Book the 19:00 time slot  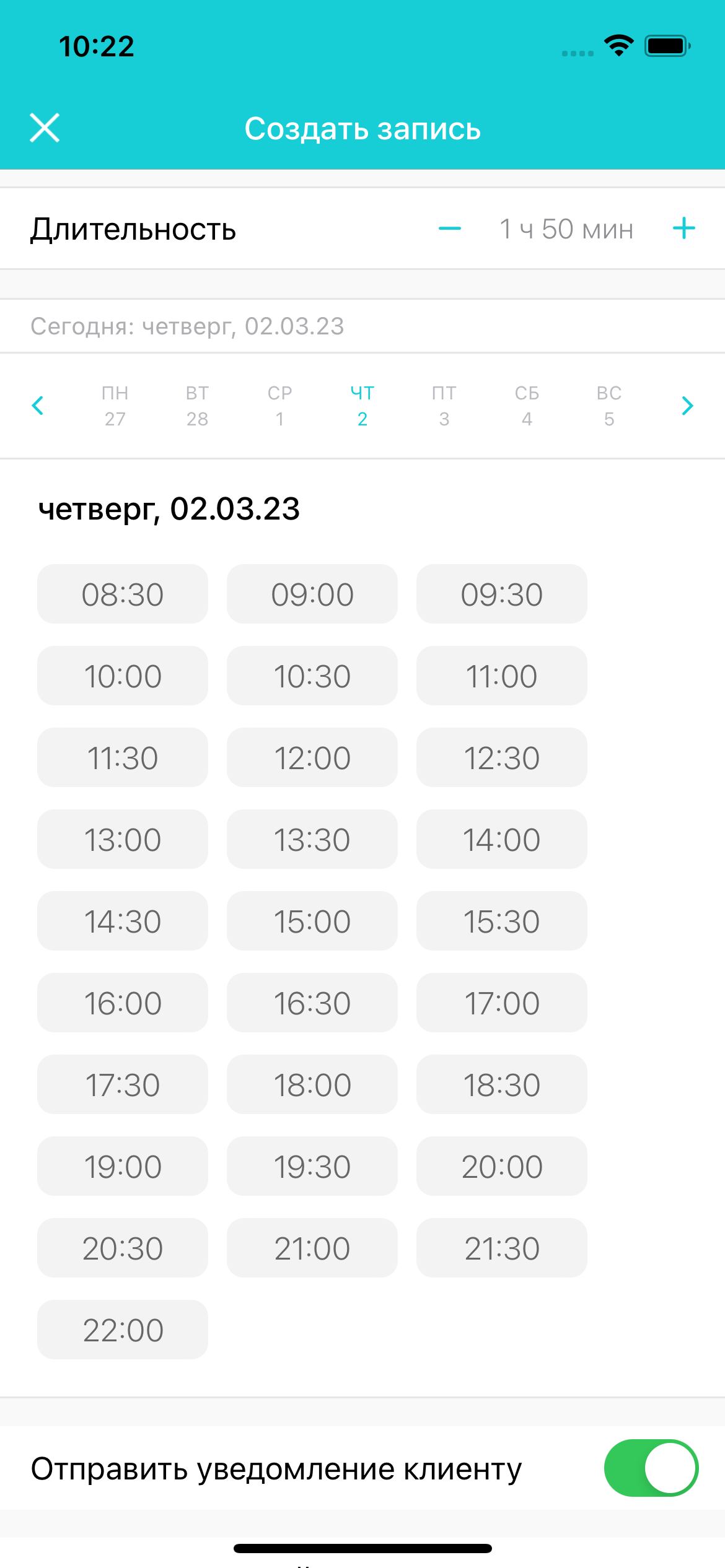[123, 1167]
